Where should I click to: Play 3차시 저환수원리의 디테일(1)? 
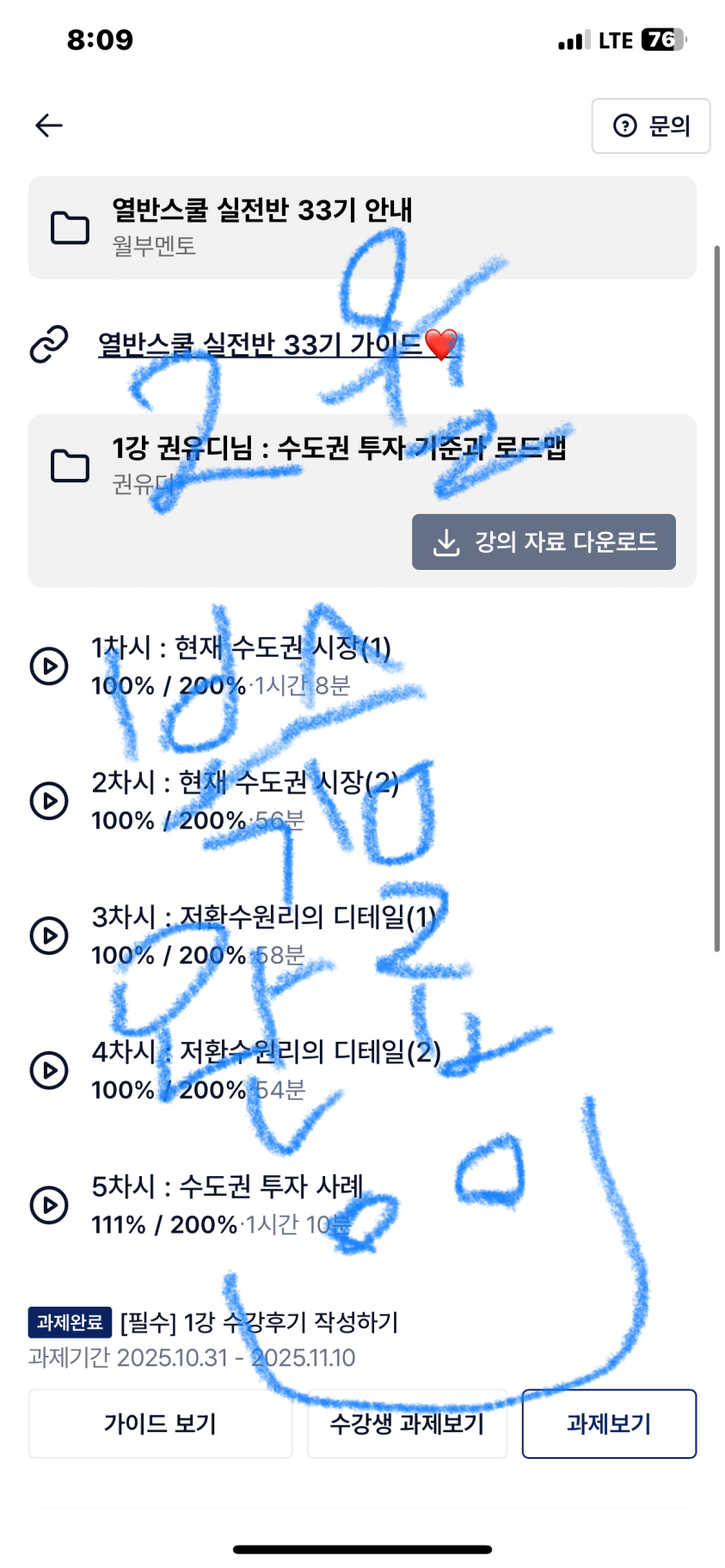click(49, 935)
